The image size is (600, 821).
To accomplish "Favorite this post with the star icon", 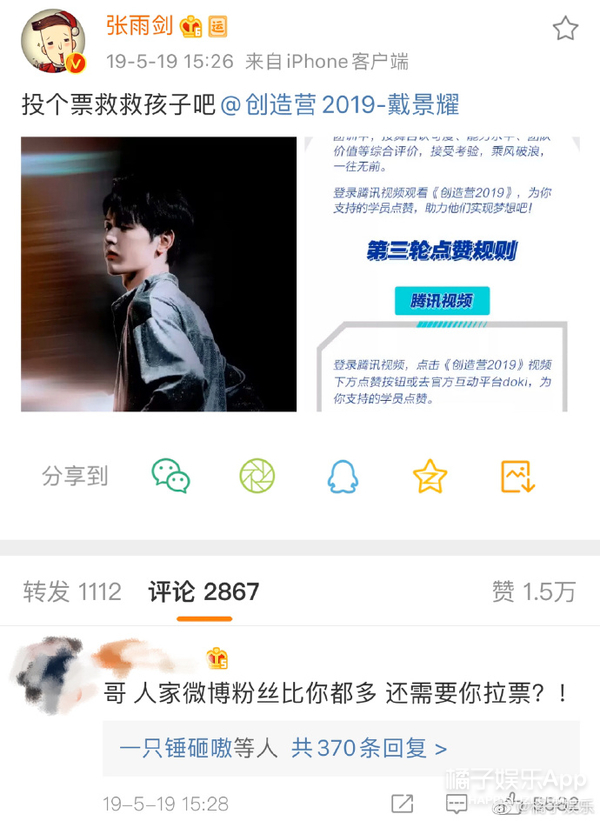I will coord(565,28).
